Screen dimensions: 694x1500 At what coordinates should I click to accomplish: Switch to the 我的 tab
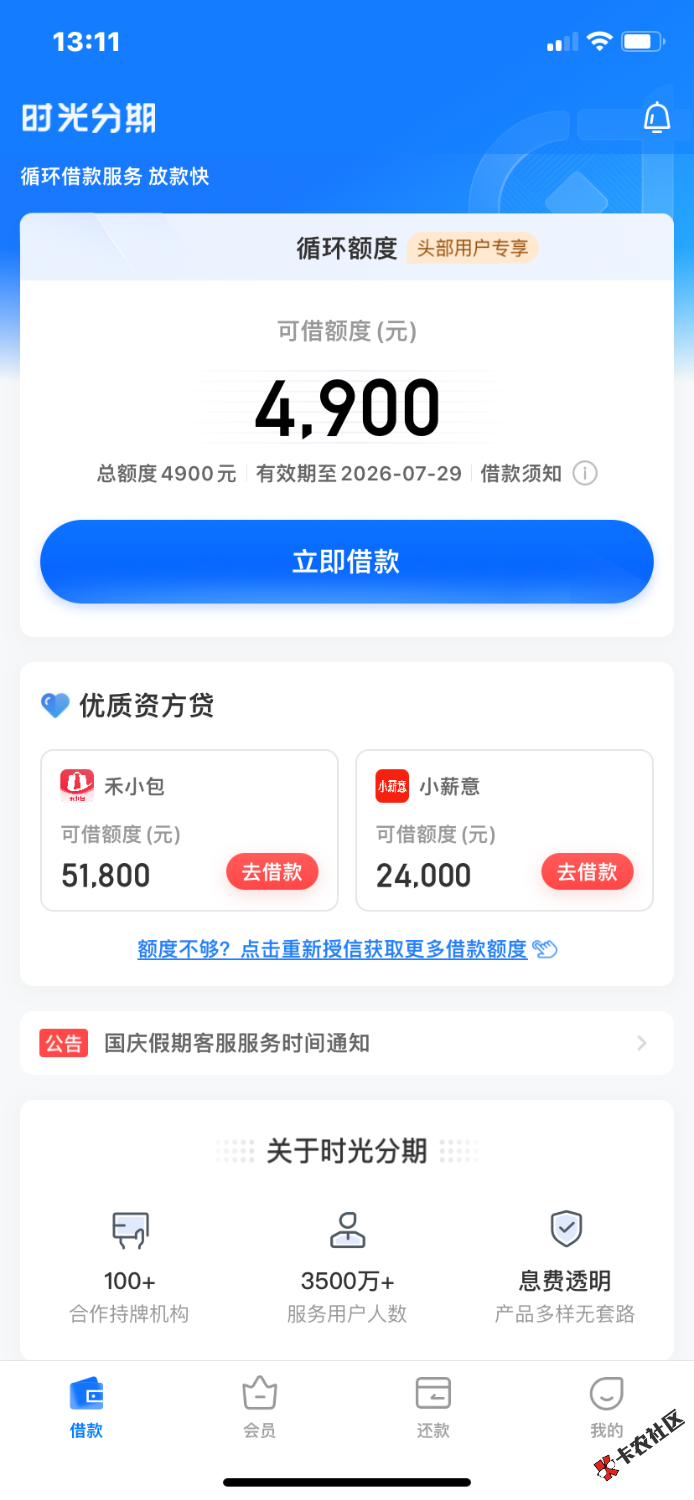coord(606,1407)
